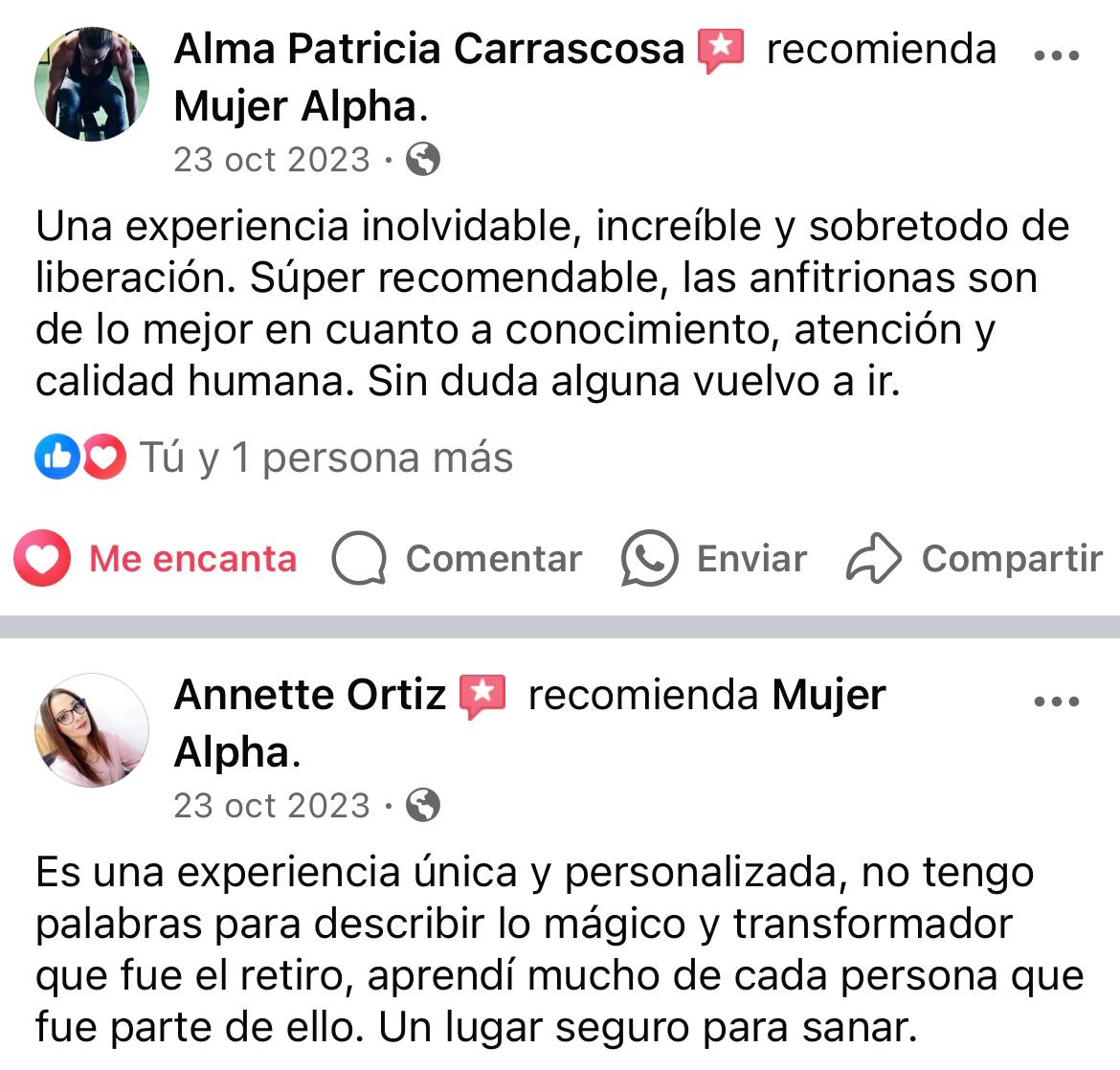The height and width of the screenshot is (1070, 1120).
Task: Open the Mujer Alpha page from Alma's post
Action: pos(295,106)
